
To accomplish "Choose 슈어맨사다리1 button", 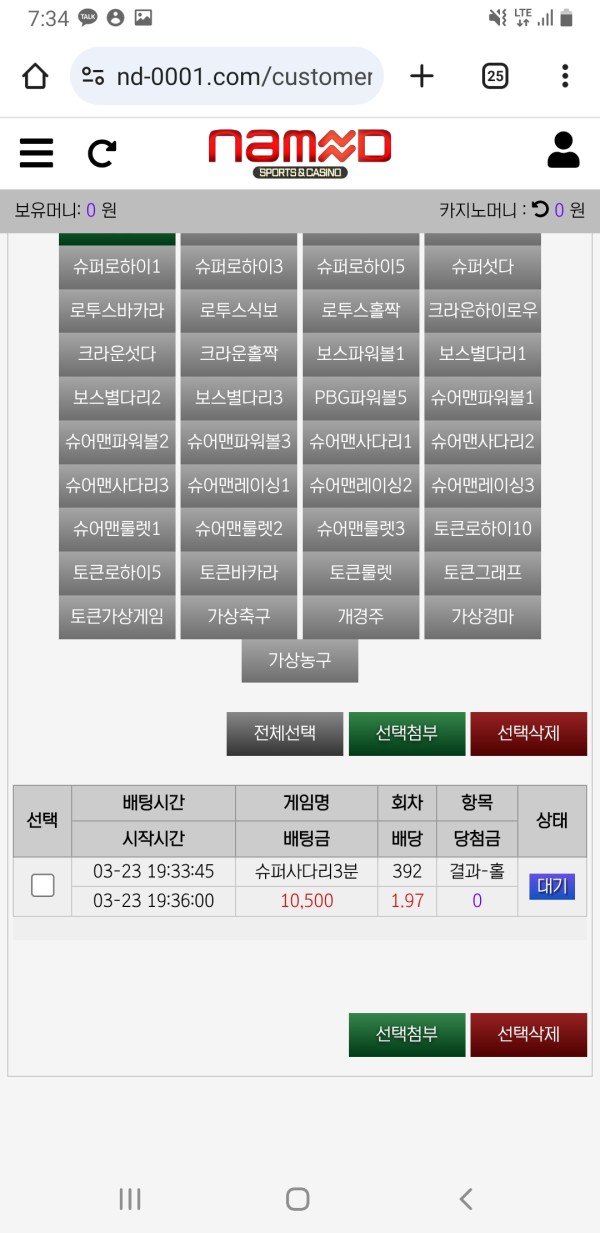I will [361, 441].
